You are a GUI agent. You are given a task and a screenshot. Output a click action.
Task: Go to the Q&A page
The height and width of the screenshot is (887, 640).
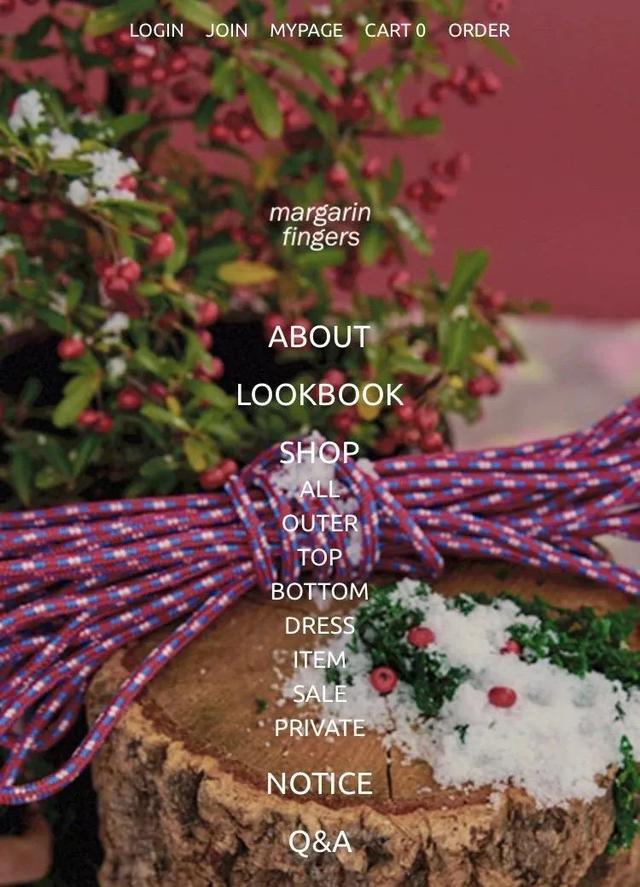pyautogui.click(x=320, y=842)
